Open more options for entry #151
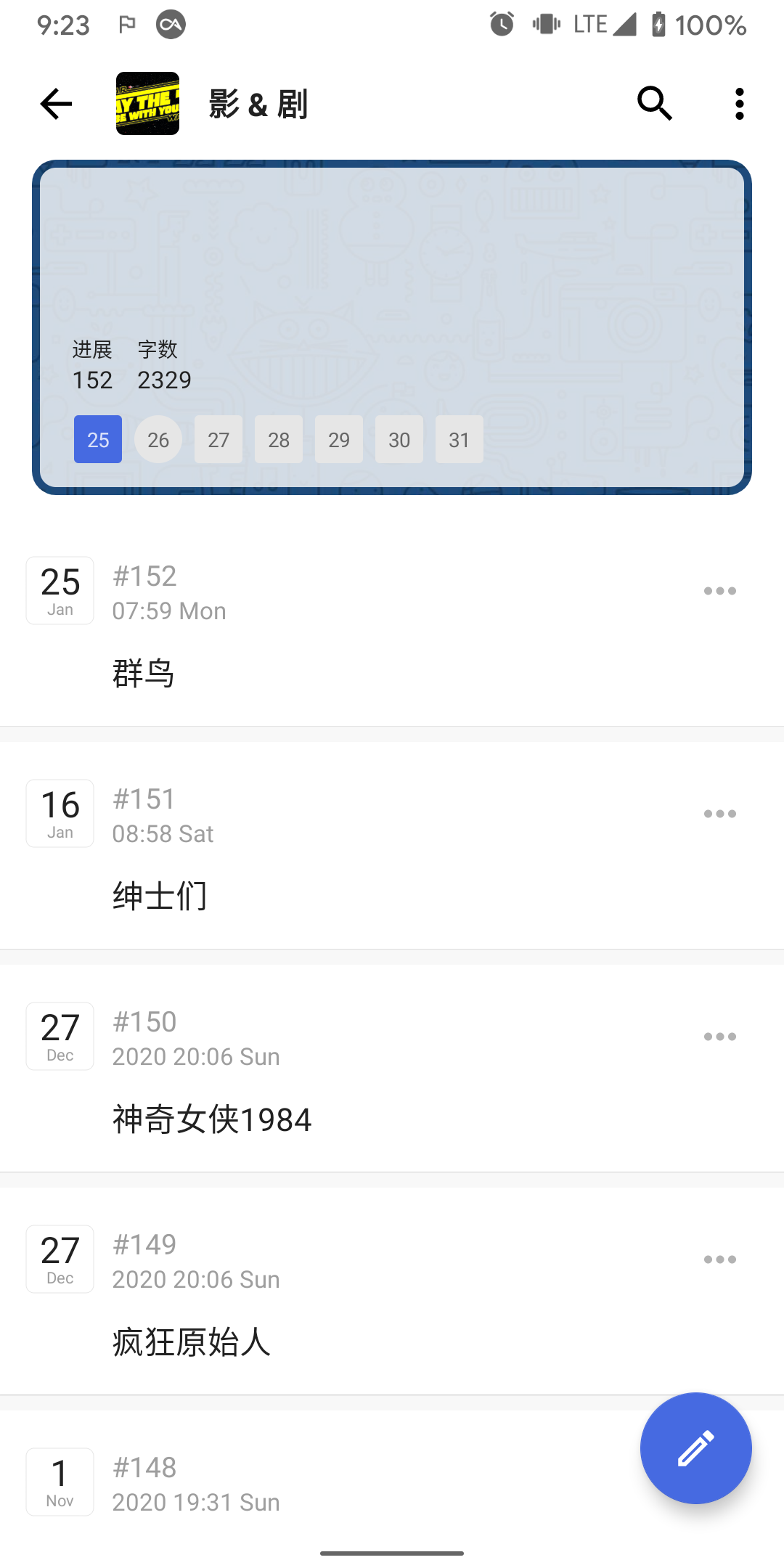The height and width of the screenshot is (1568, 784). 720,814
